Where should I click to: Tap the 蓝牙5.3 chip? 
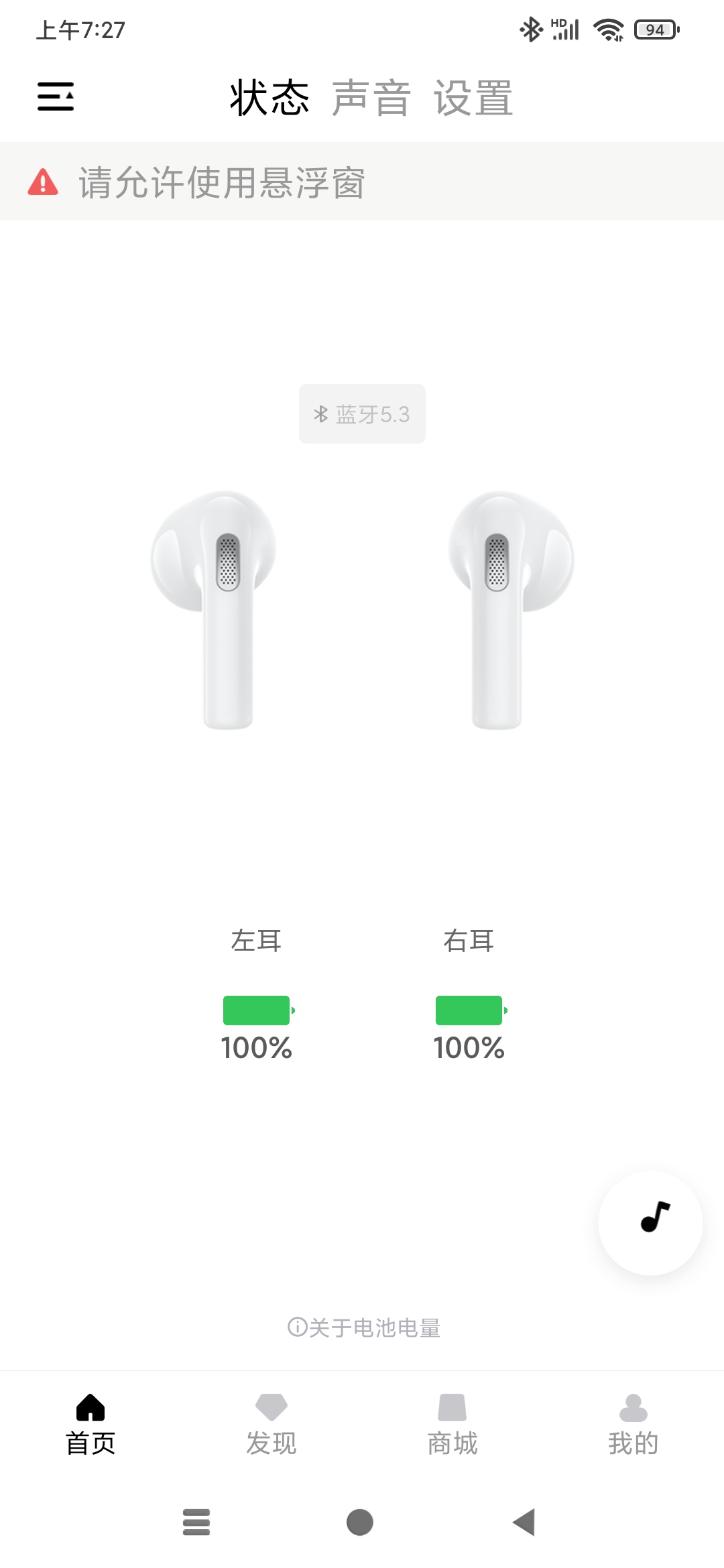[362, 414]
